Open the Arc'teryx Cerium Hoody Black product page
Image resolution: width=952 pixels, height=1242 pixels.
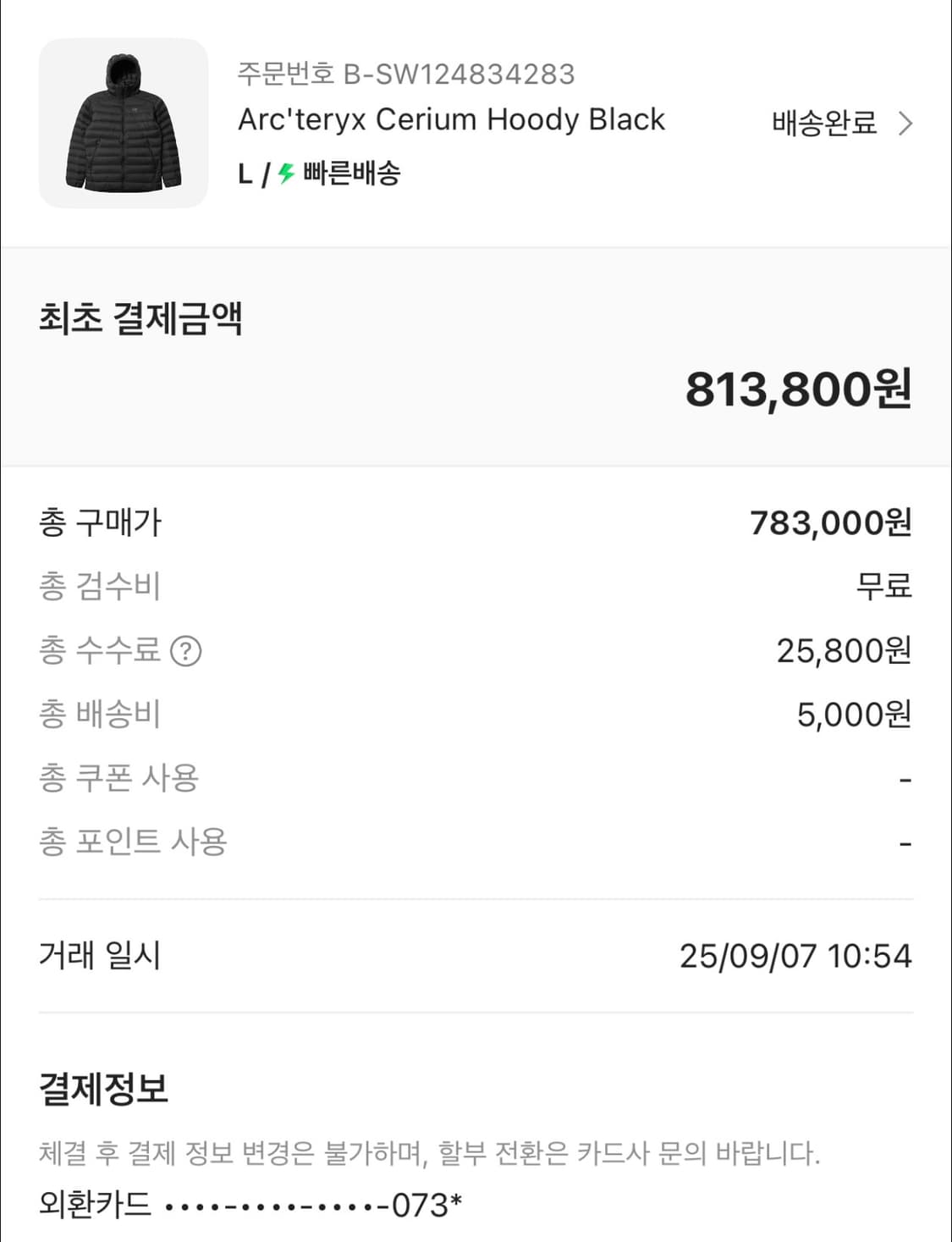click(x=451, y=119)
